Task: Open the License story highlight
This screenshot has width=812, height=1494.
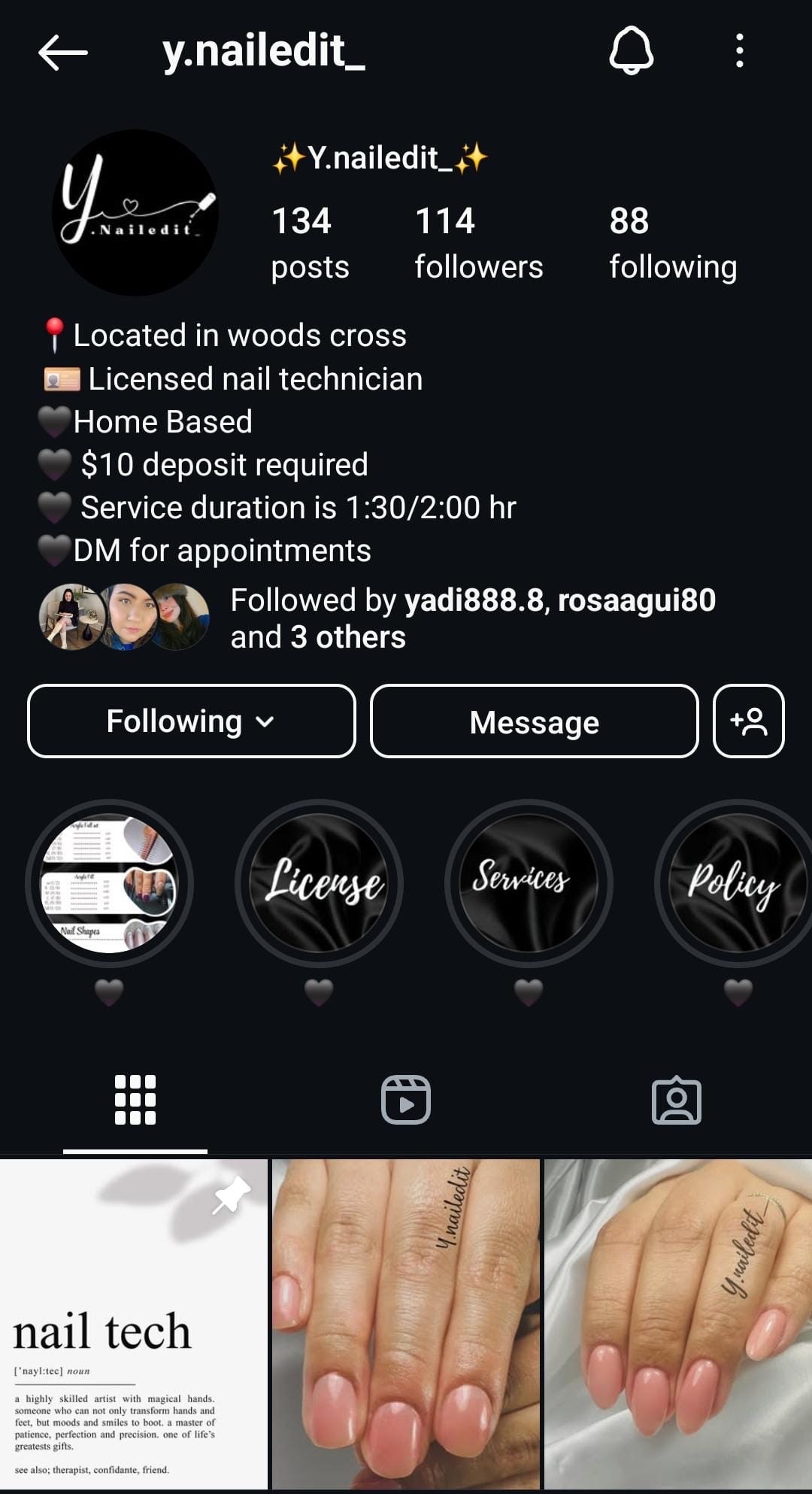Action: pos(319,883)
